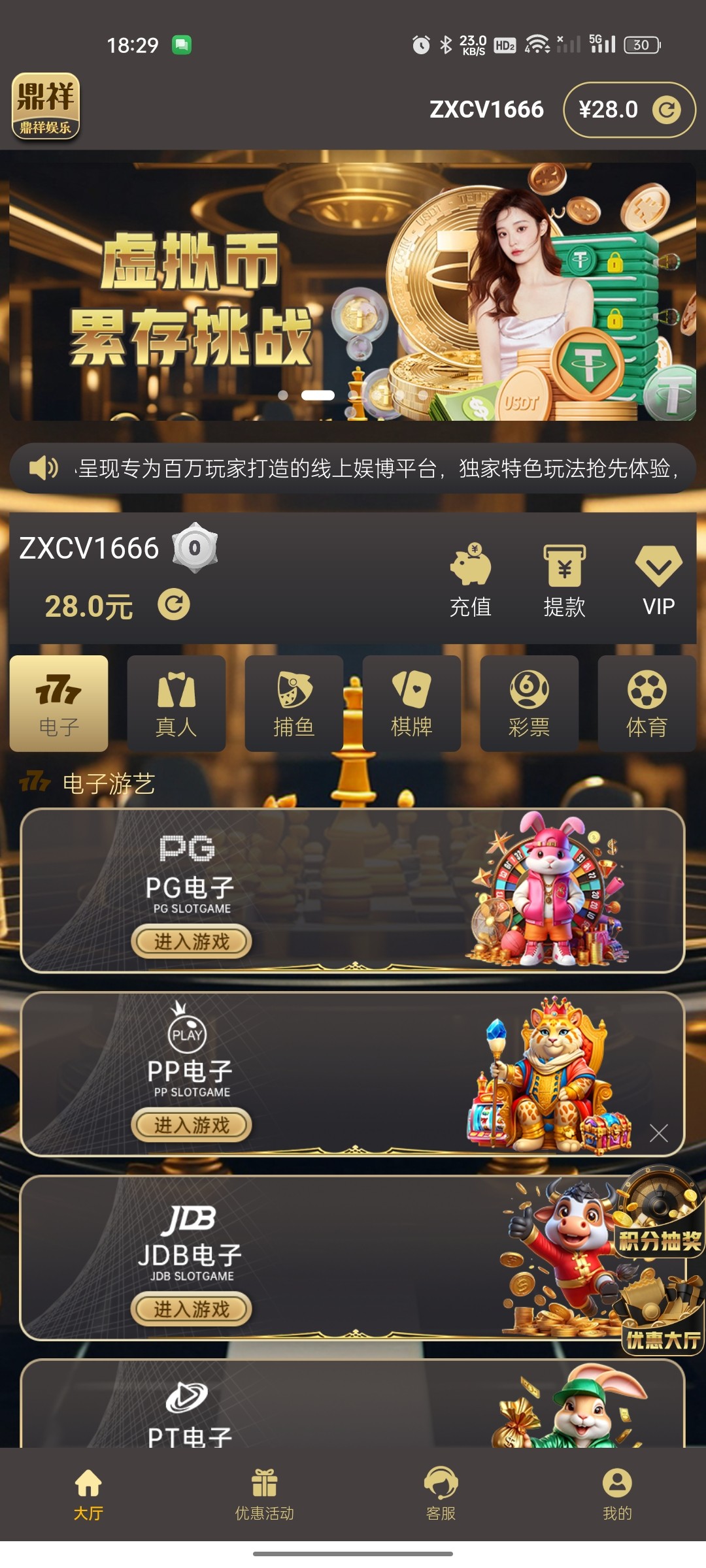This screenshot has width=706, height=1568.
Task: Enter the PP电子 slot game
Action: coord(192,1125)
